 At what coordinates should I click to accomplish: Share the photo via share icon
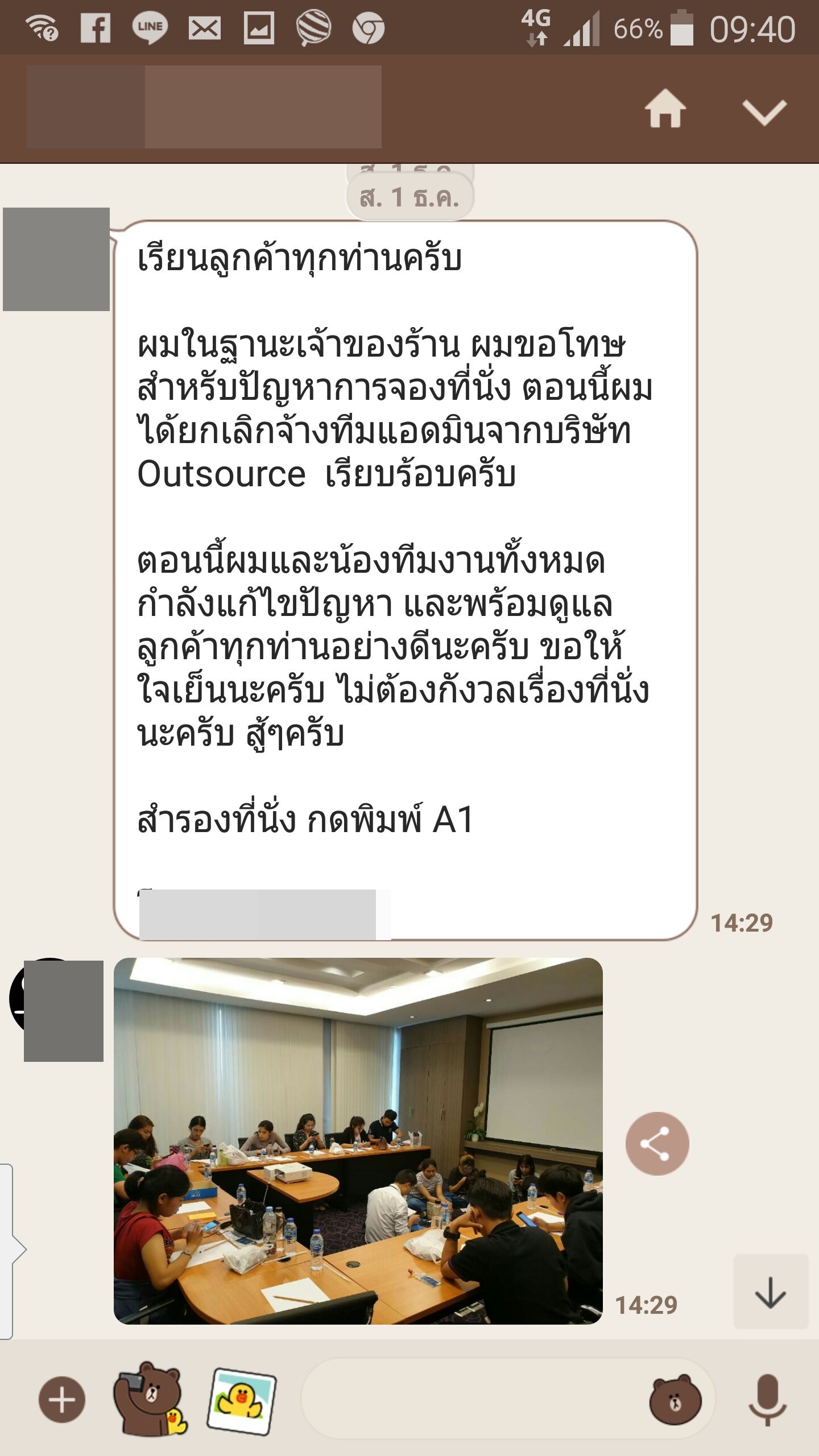pos(657,1144)
